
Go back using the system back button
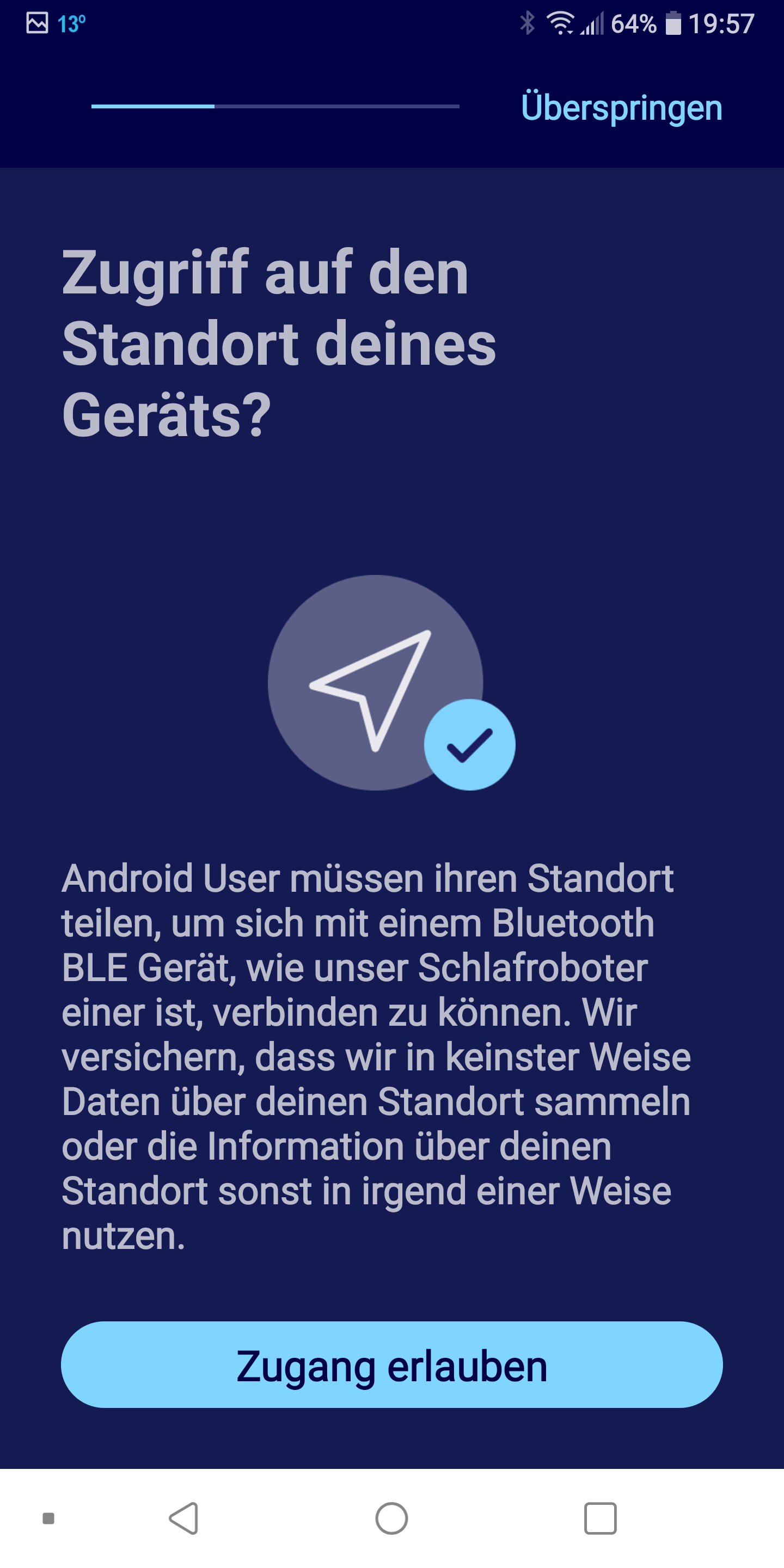click(184, 1518)
